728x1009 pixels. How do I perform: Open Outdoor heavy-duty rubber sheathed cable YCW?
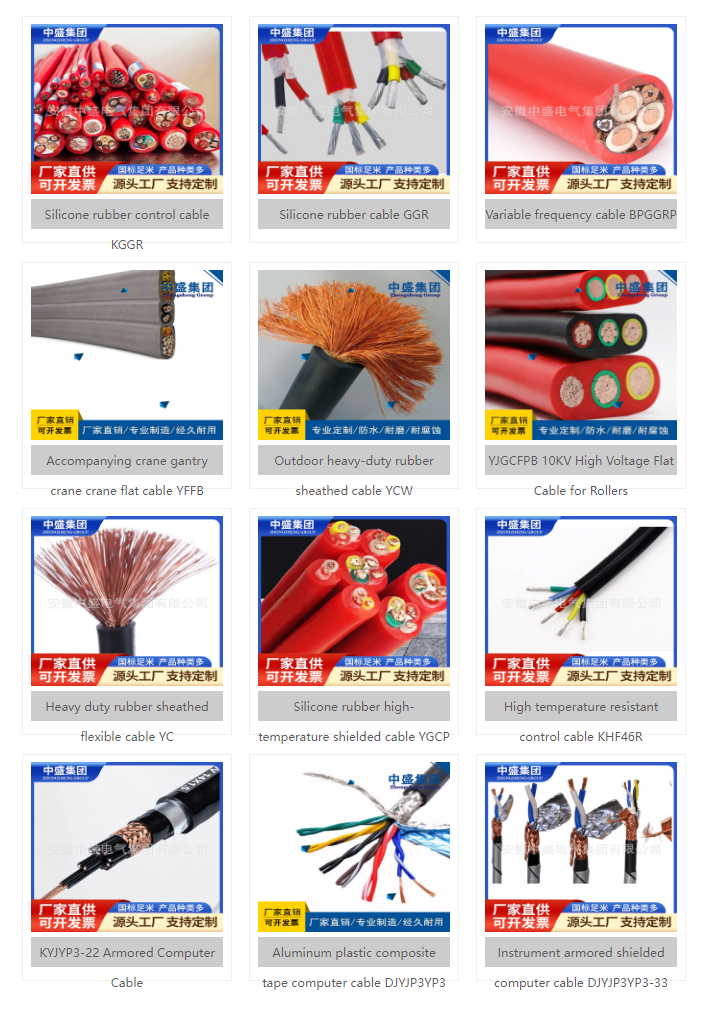point(354,355)
